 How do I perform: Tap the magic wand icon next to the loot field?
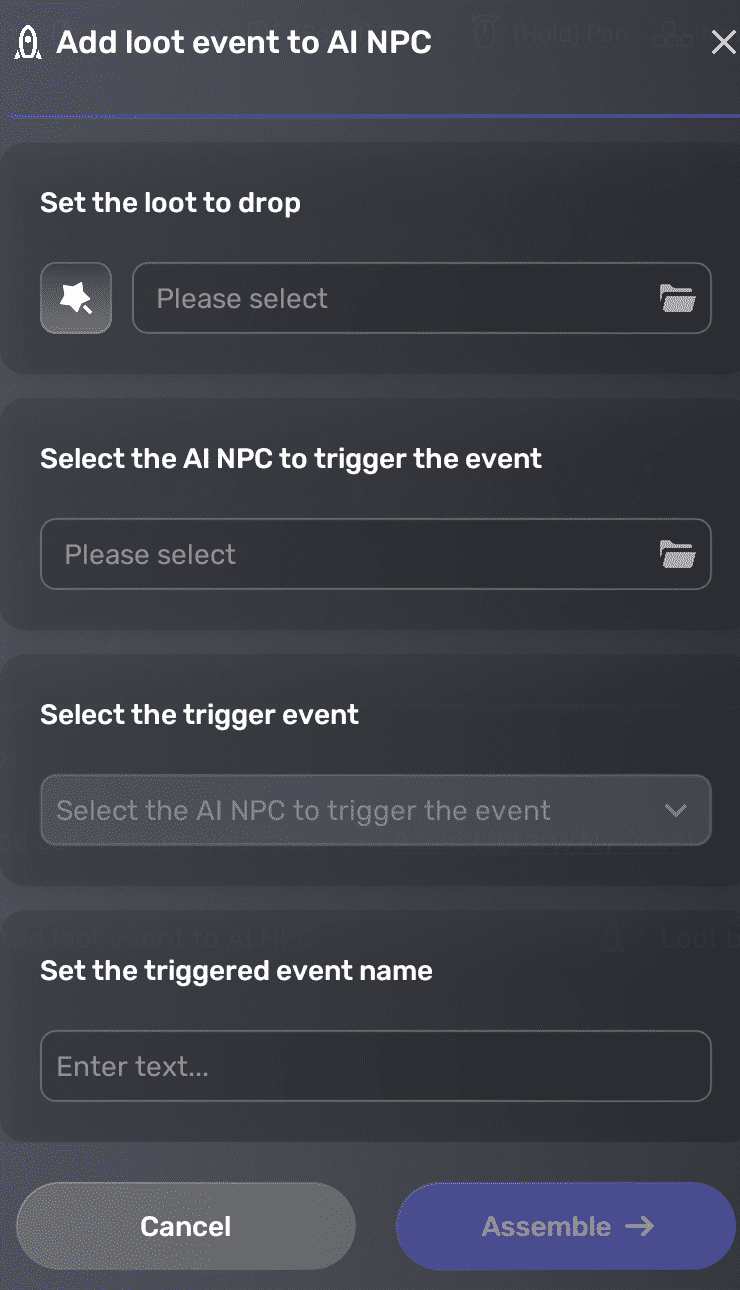click(x=76, y=298)
